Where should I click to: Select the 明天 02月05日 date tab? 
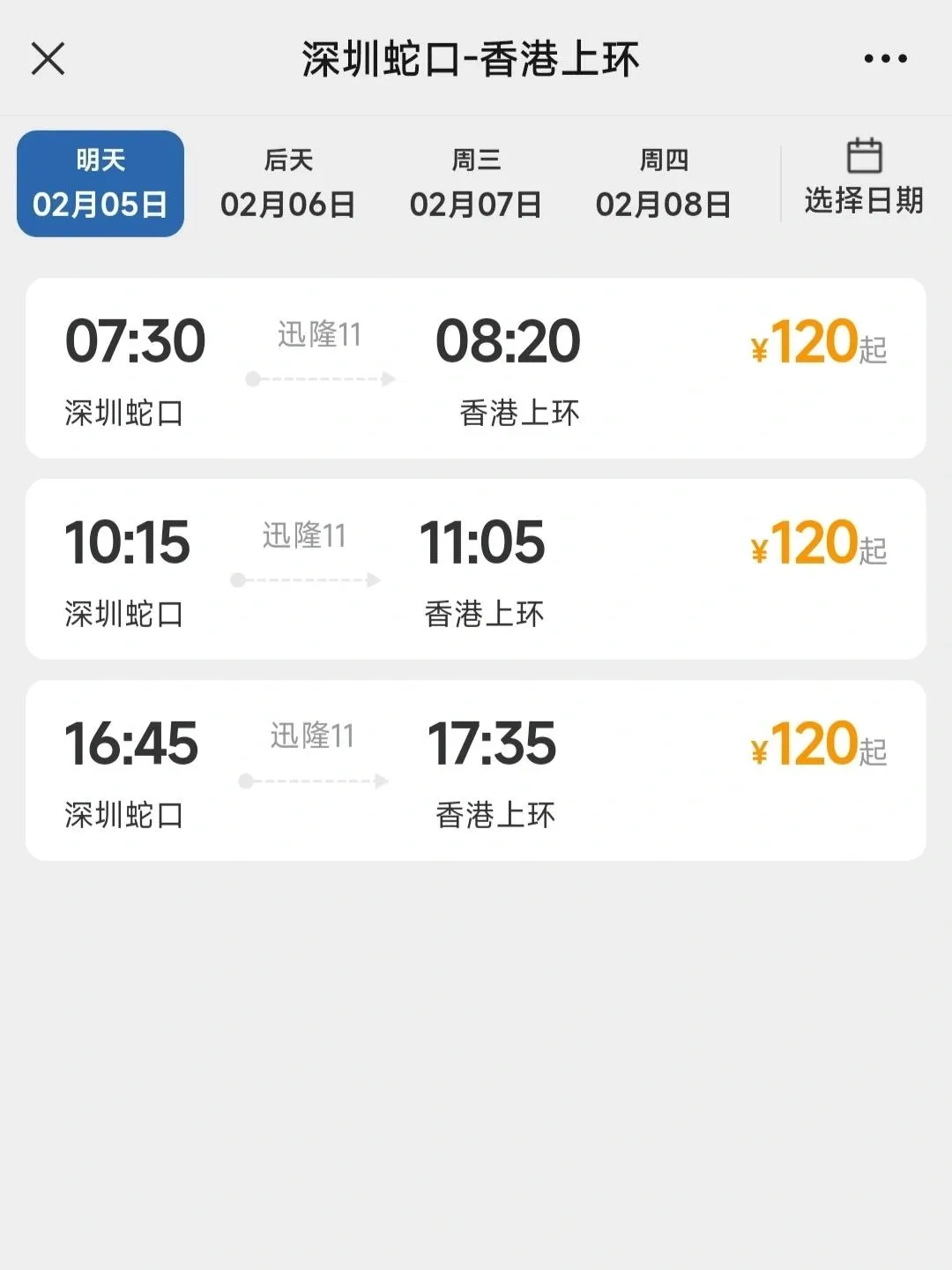pos(100,183)
